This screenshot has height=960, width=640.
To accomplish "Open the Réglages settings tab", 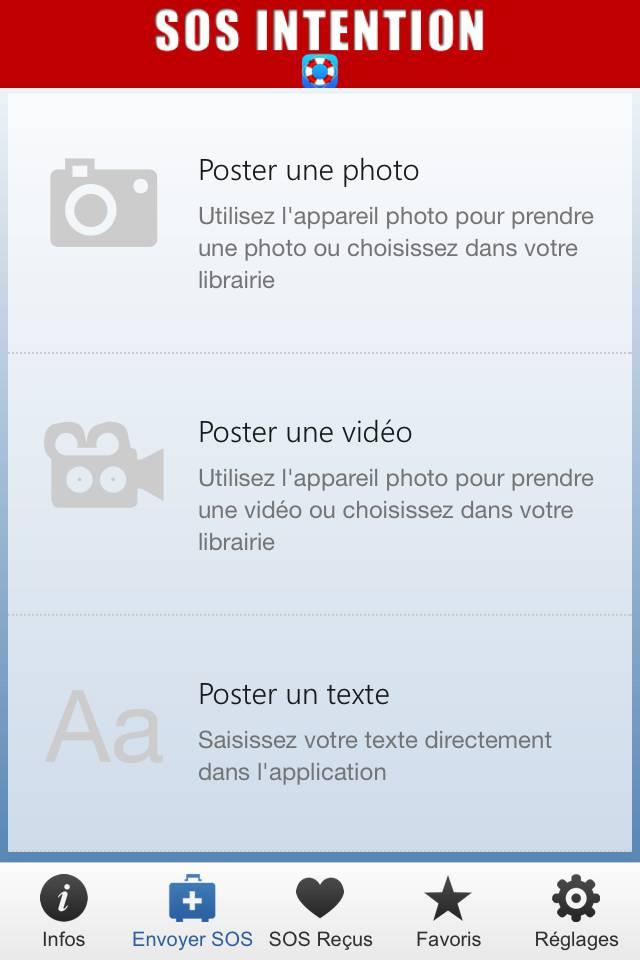I will pyautogui.click(x=576, y=912).
